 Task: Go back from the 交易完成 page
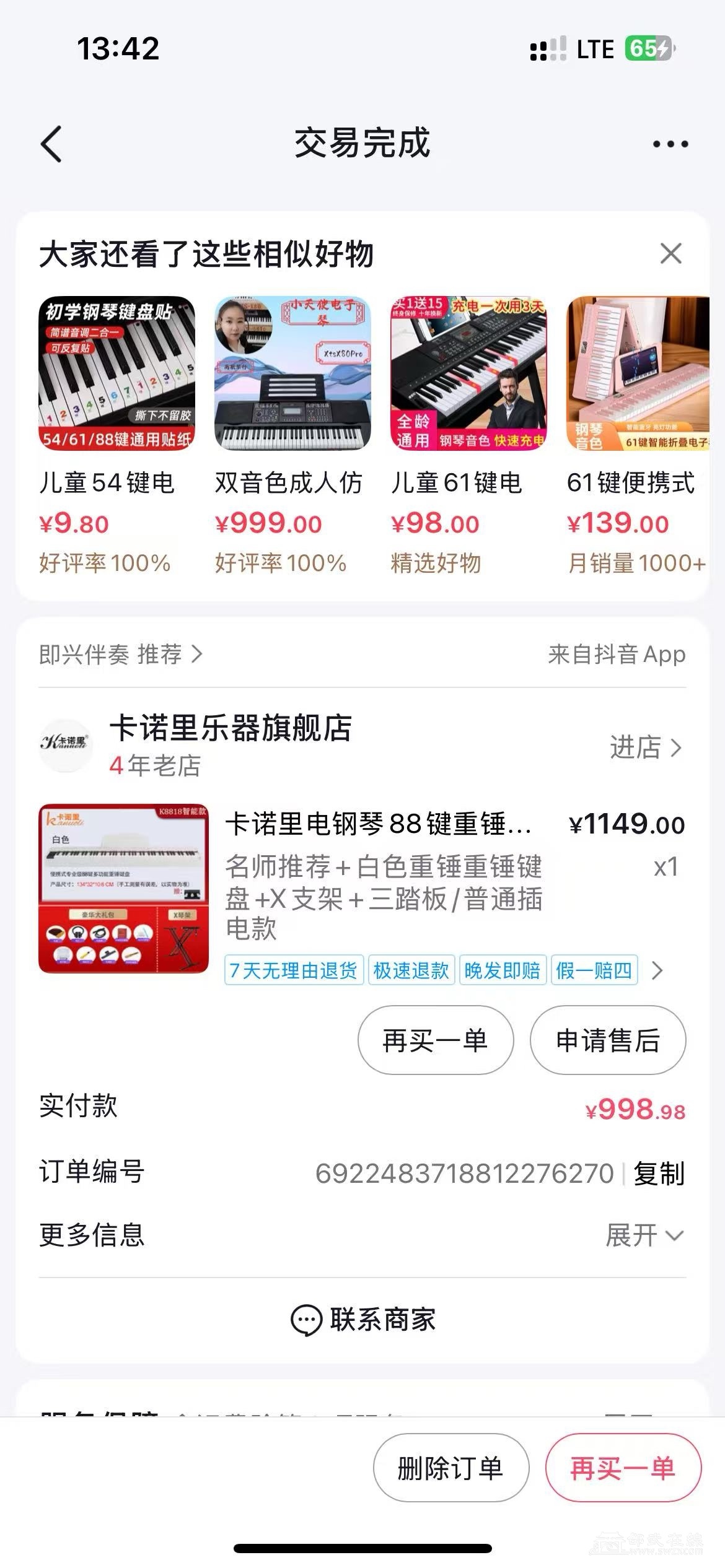tap(51, 144)
